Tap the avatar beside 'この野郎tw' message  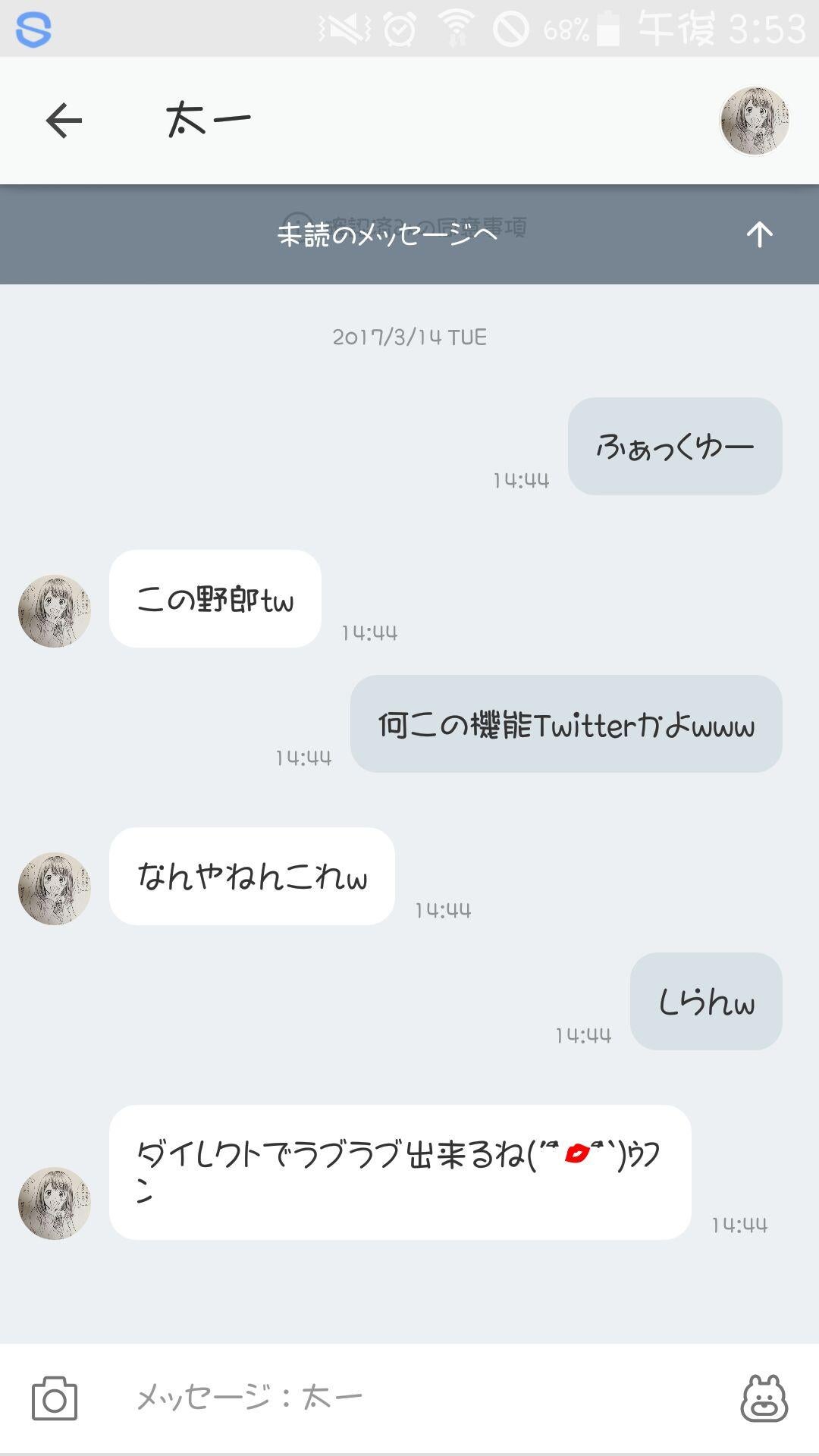[54, 611]
